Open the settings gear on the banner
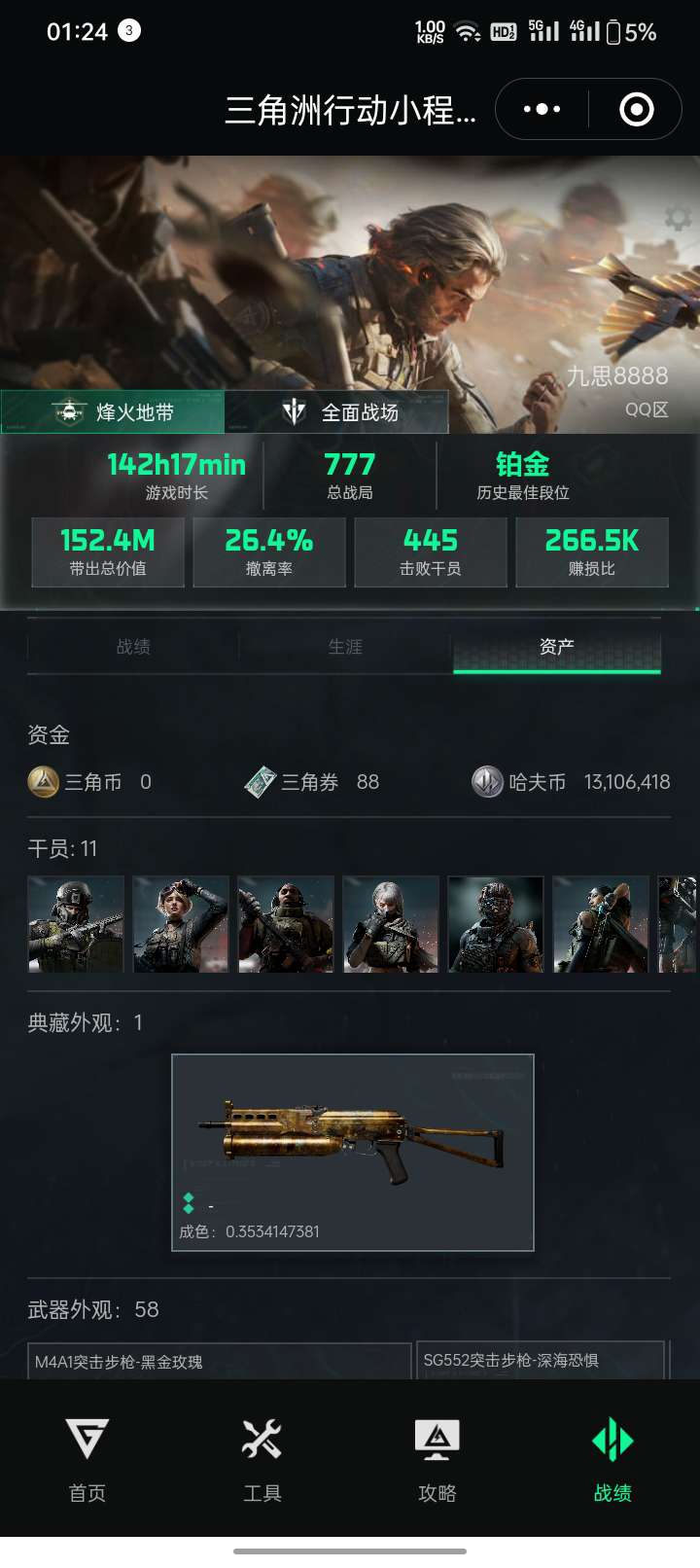 (x=677, y=218)
